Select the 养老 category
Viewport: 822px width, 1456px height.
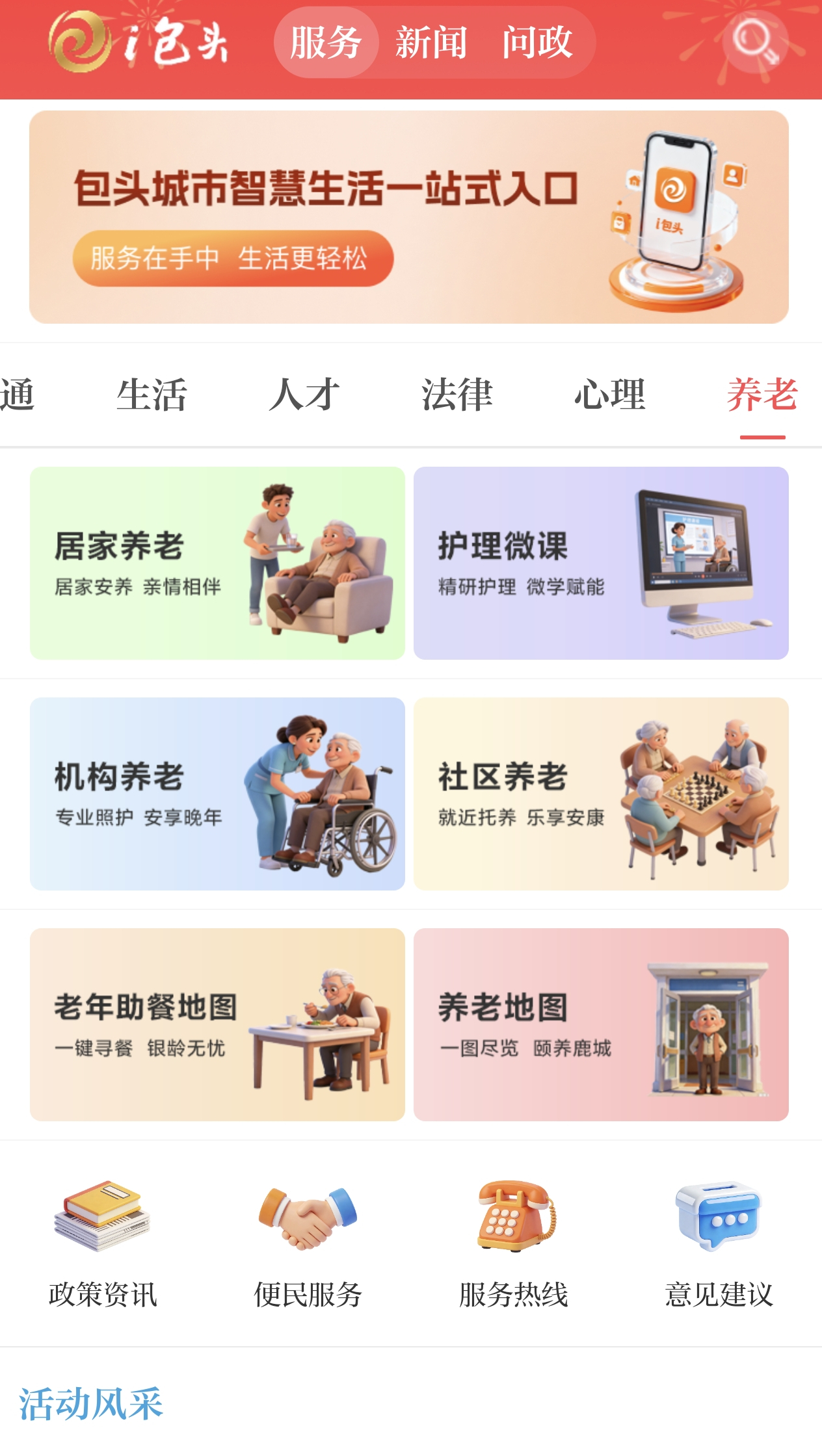pyautogui.click(x=762, y=395)
